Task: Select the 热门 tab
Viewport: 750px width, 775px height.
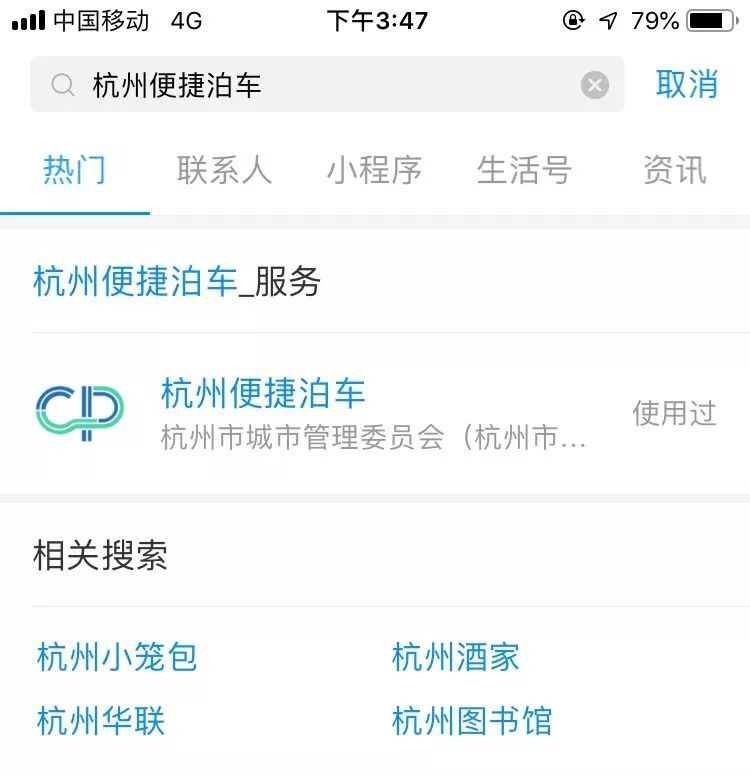Action: click(74, 170)
